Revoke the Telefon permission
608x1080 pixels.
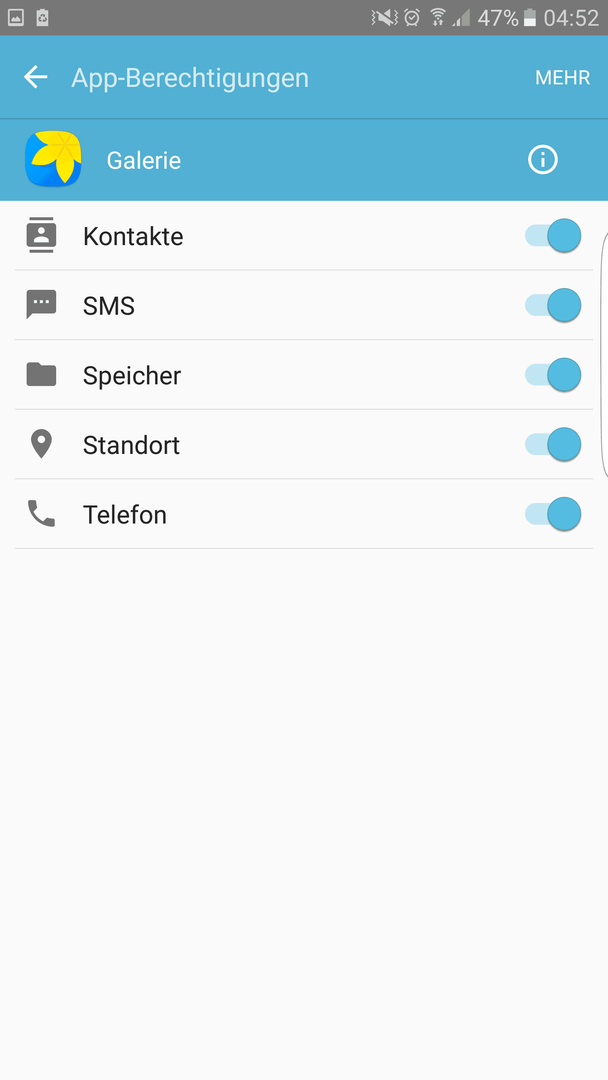pos(553,515)
